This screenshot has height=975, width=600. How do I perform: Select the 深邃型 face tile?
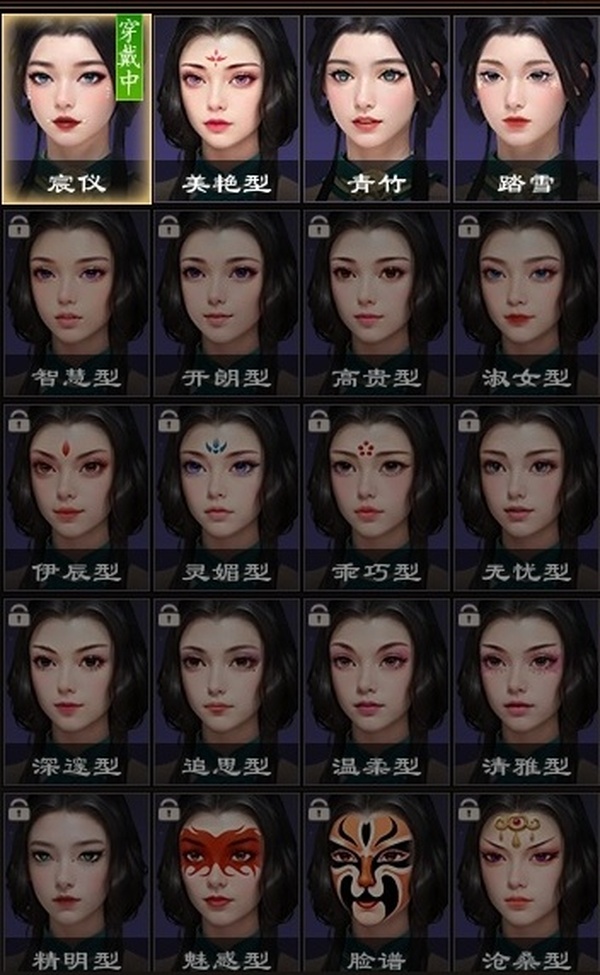pyautogui.click(x=77, y=690)
